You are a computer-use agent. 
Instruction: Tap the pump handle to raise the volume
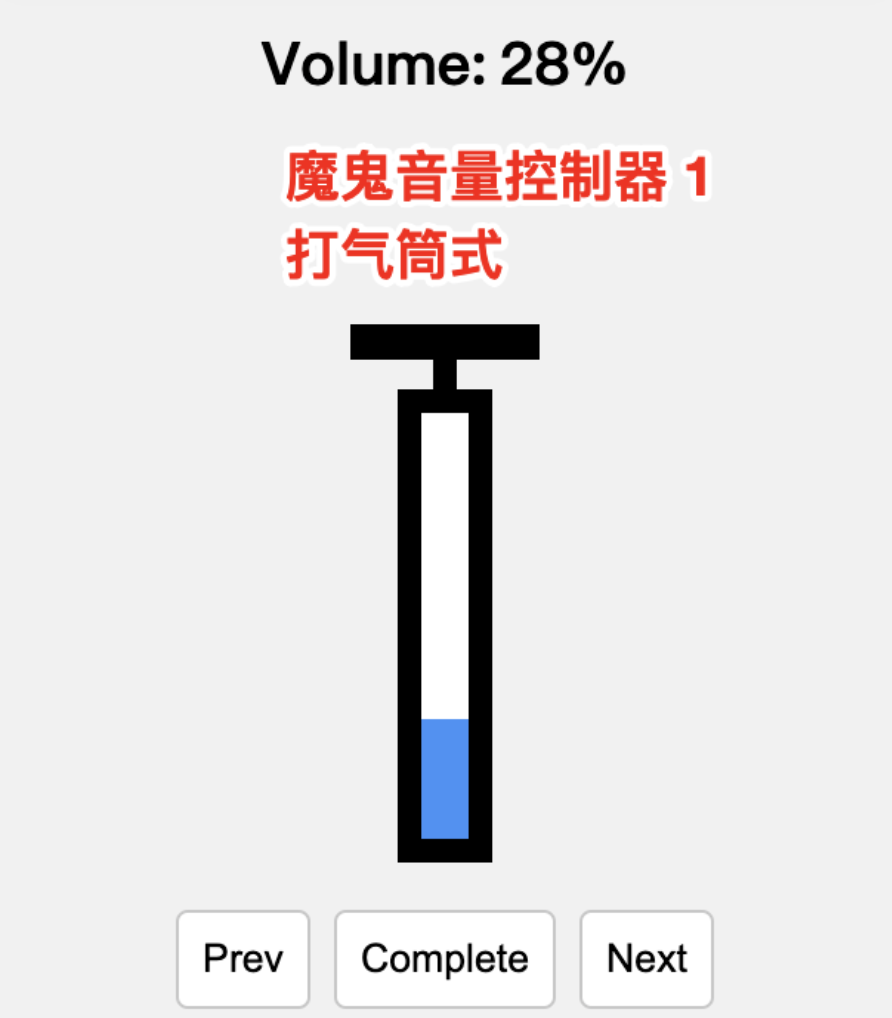[x=444, y=342]
